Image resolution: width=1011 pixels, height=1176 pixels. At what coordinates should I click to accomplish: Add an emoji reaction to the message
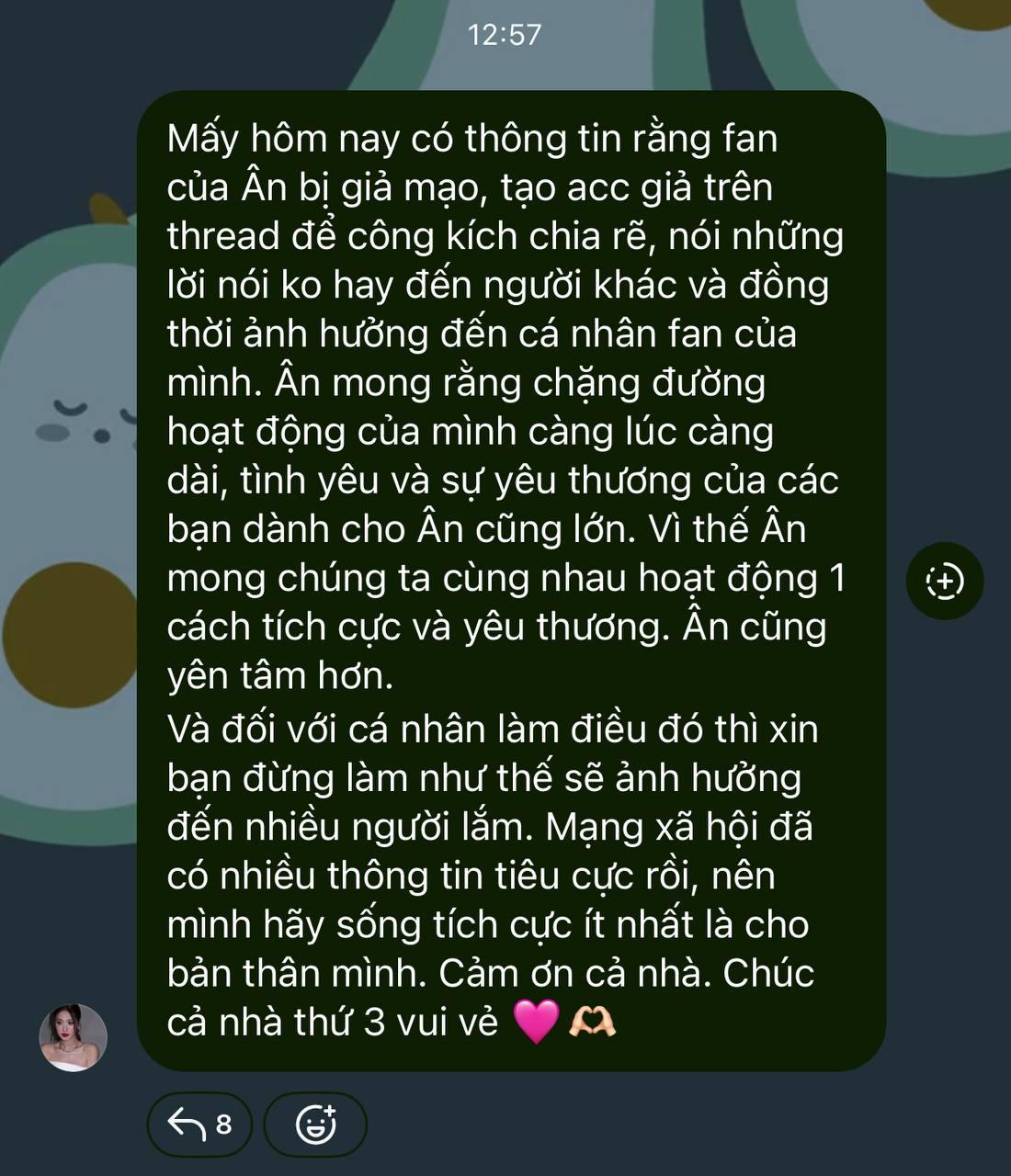(315, 1124)
